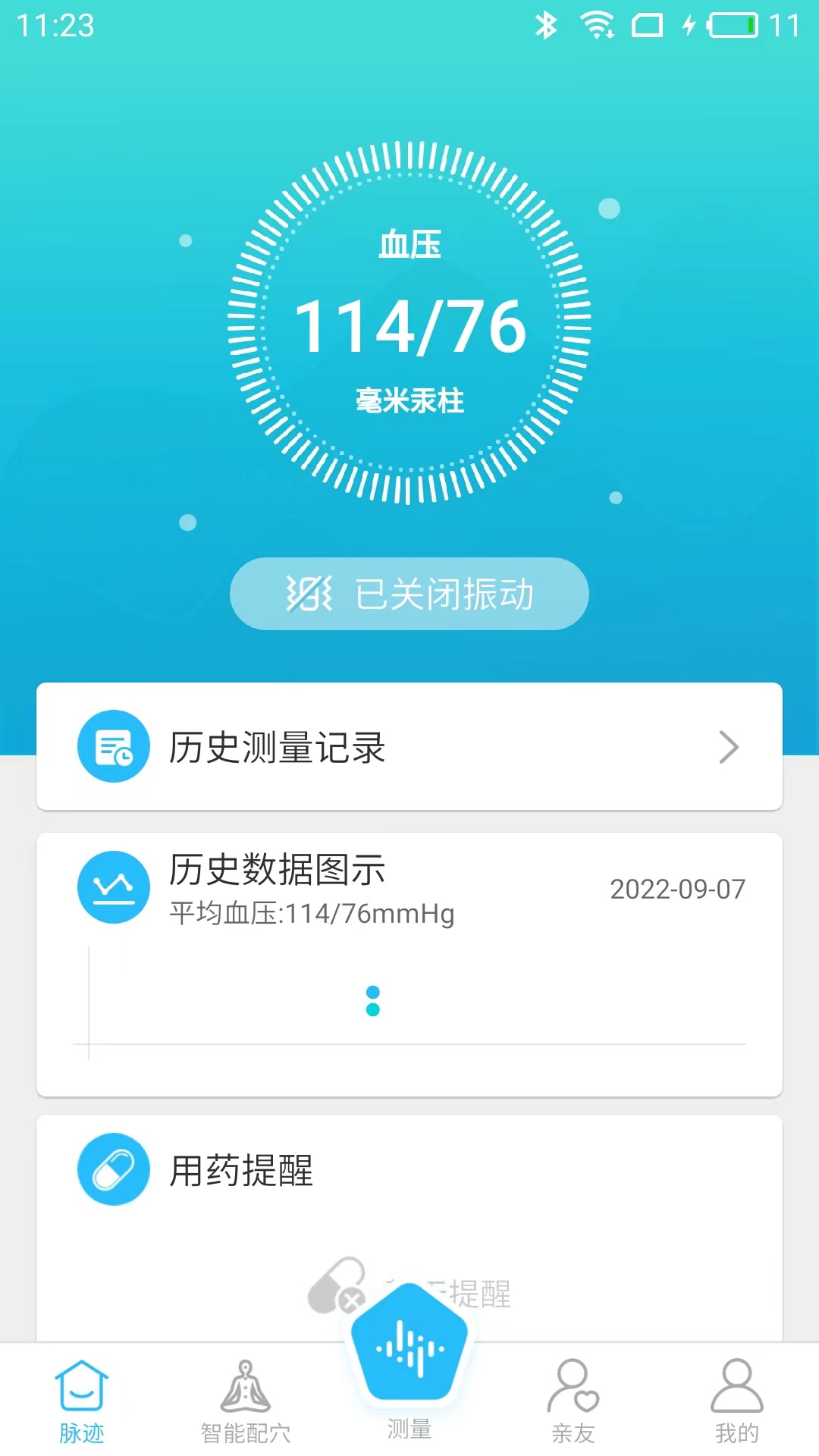Screen dimensions: 819x1456
Task: Open the 历史数据图示 chart card
Action: click(x=409, y=963)
